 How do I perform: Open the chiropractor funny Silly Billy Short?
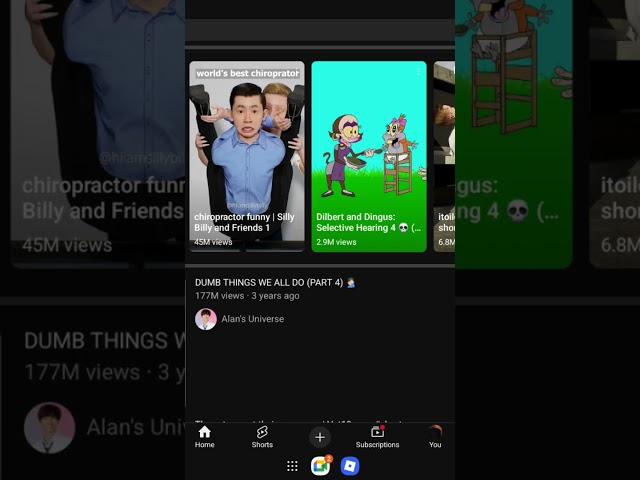click(247, 155)
